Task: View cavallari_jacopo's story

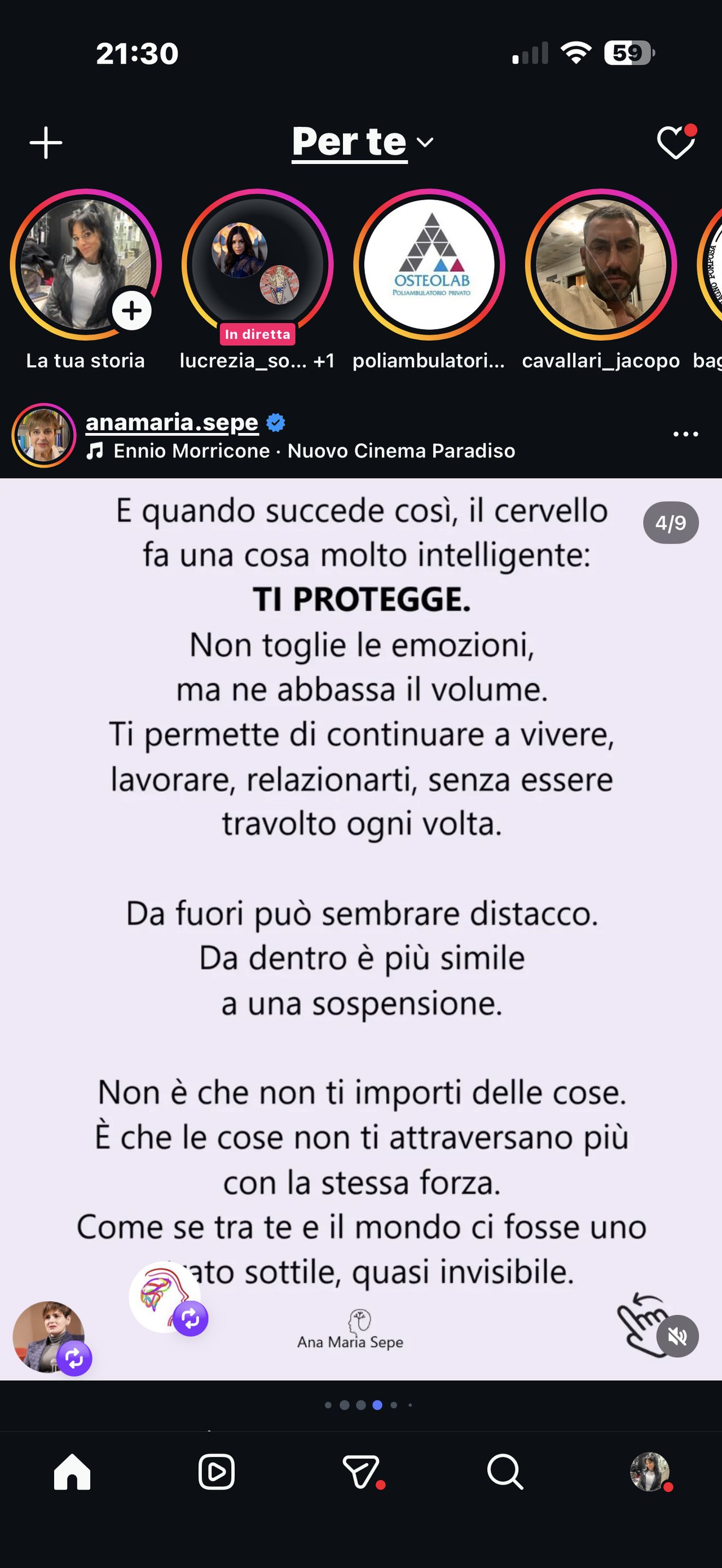Action: click(x=601, y=265)
